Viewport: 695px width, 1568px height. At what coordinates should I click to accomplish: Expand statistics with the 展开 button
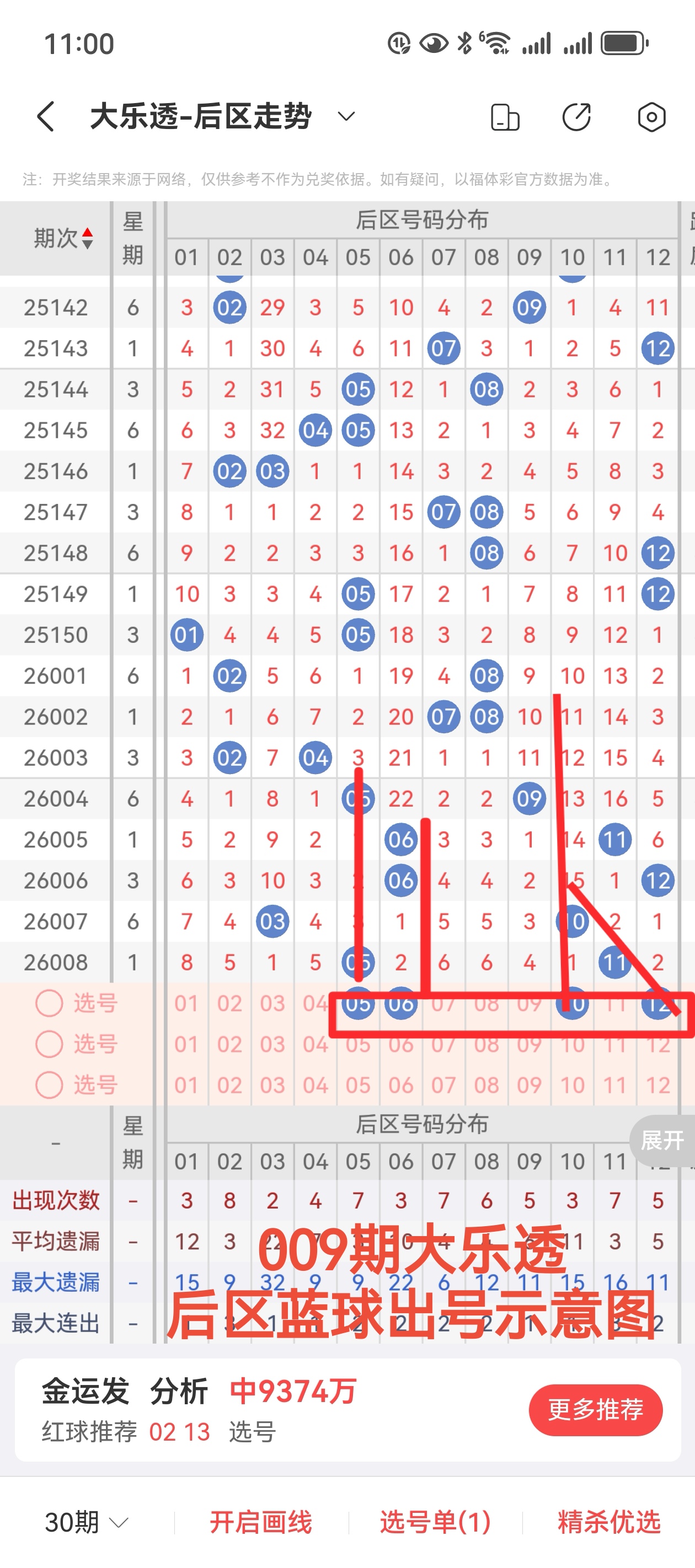(x=662, y=1140)
